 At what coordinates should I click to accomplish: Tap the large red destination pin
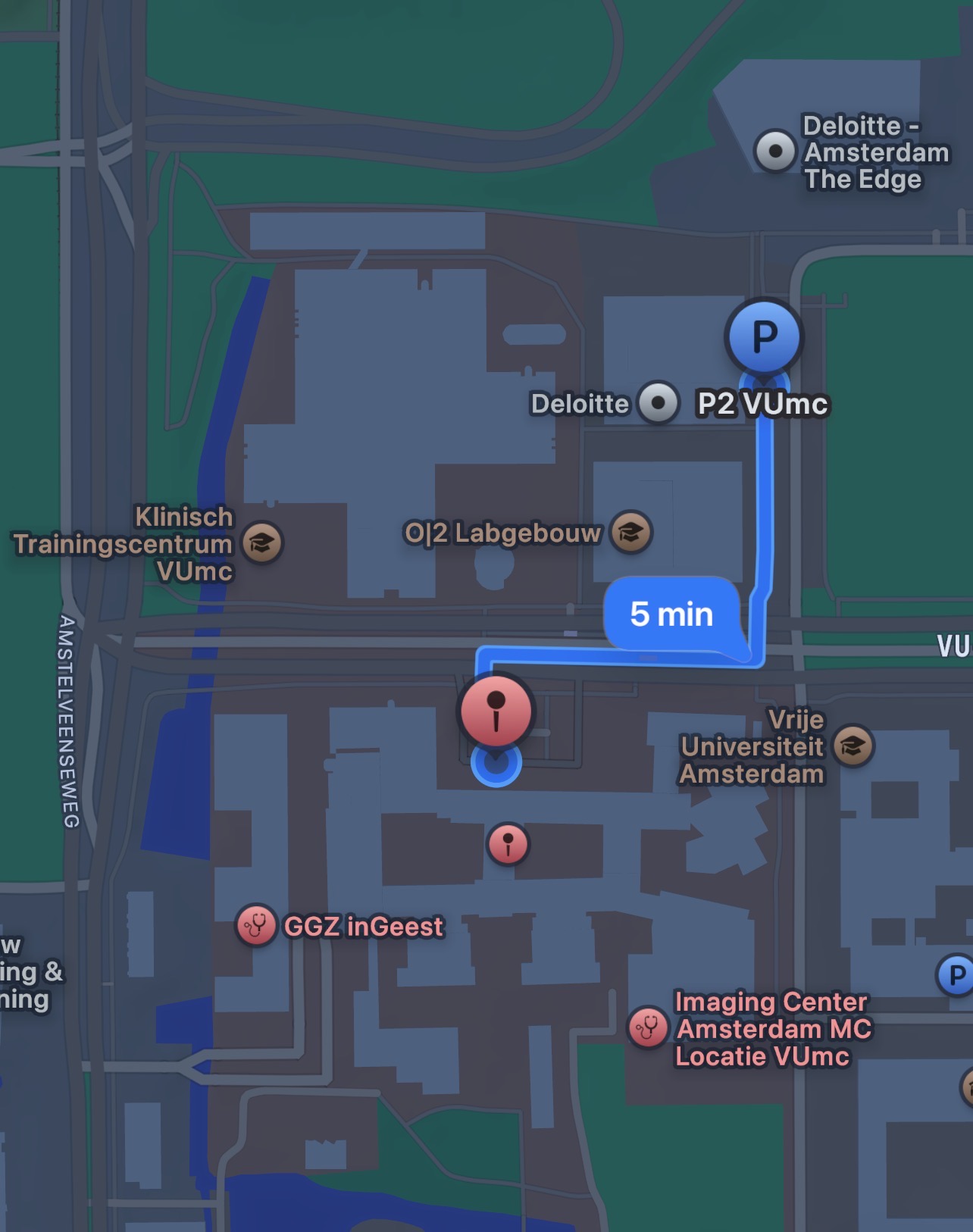pyautogui.click(x=496, y=711)
